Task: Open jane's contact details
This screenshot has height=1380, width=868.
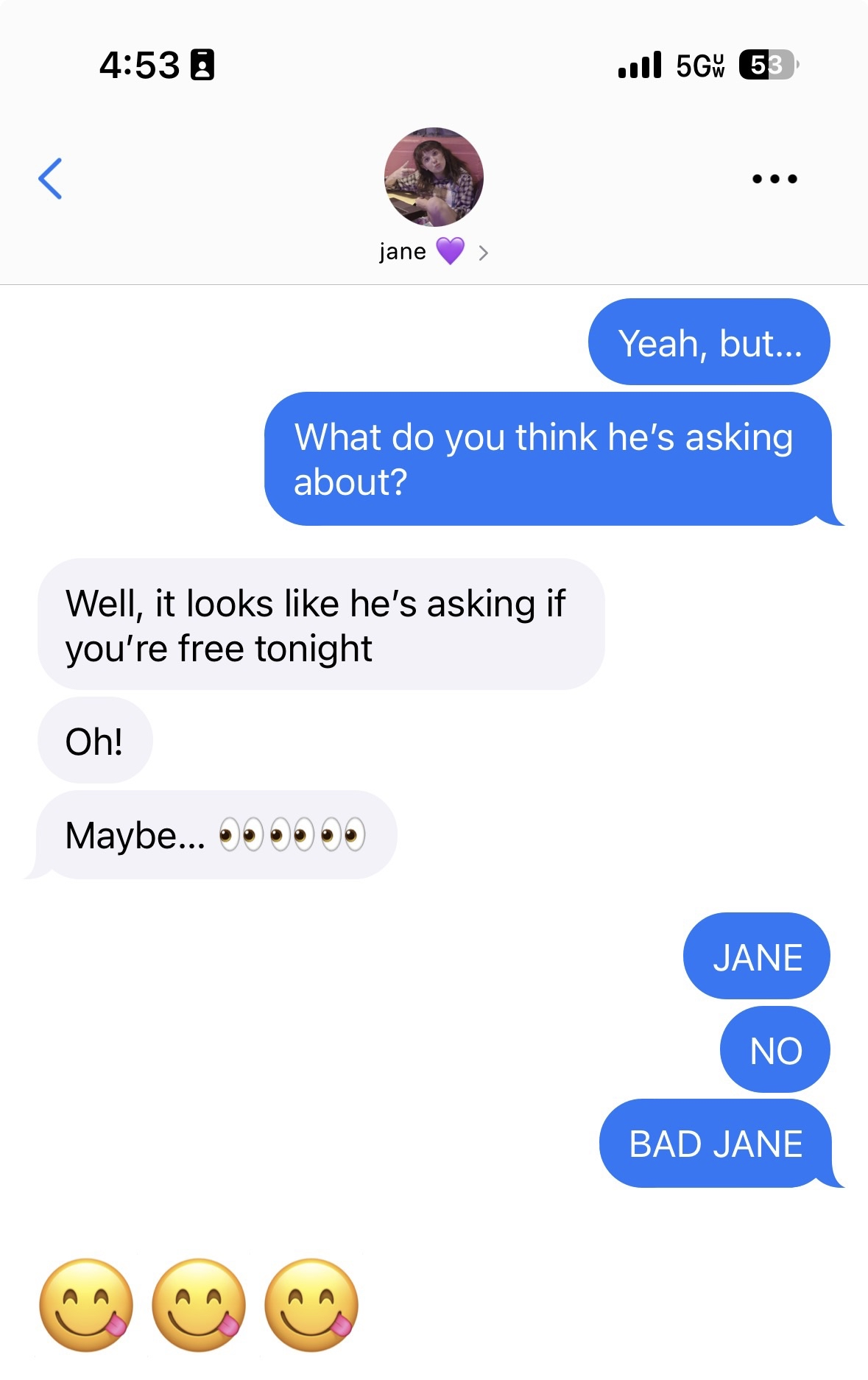Action: 434,253
